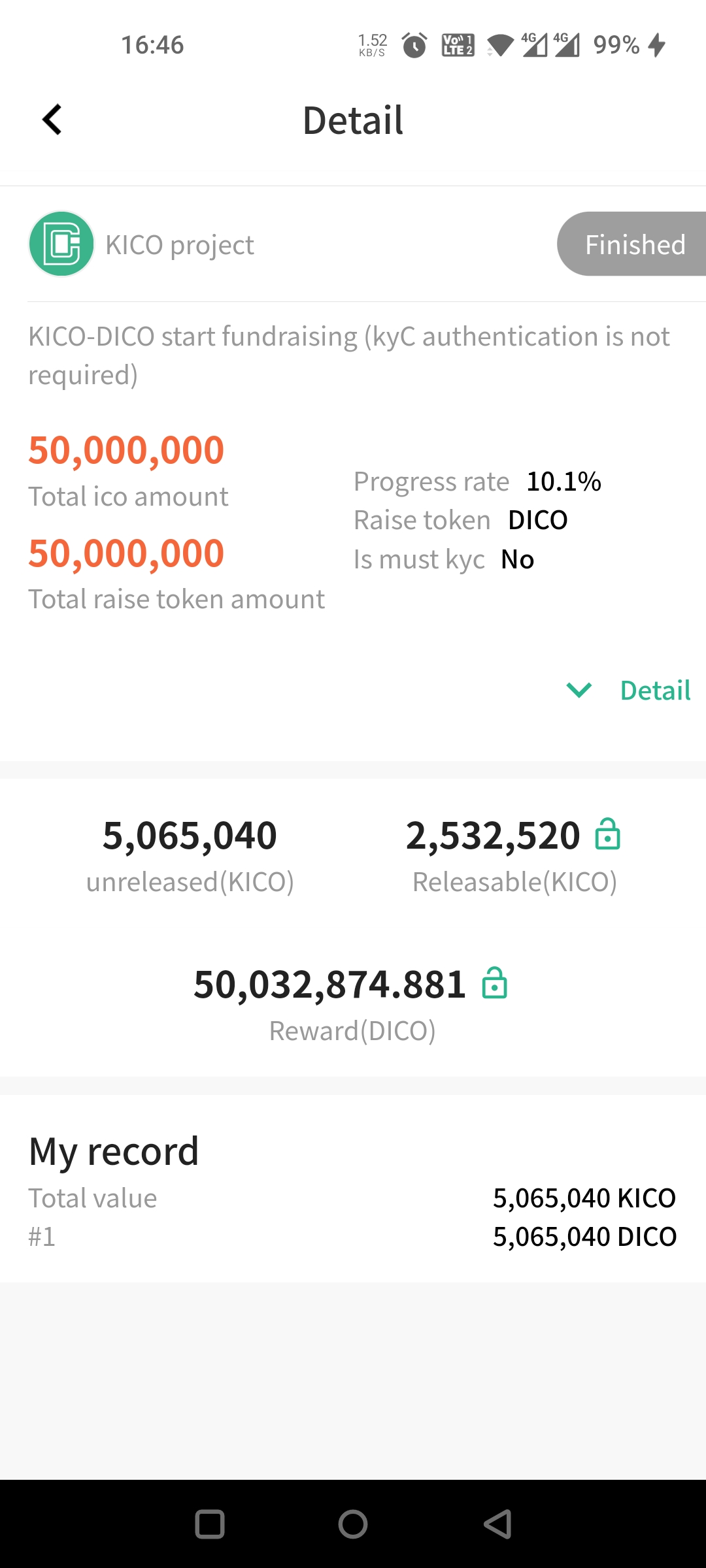
Task: Expand the green Detail section
Action: 628,690
